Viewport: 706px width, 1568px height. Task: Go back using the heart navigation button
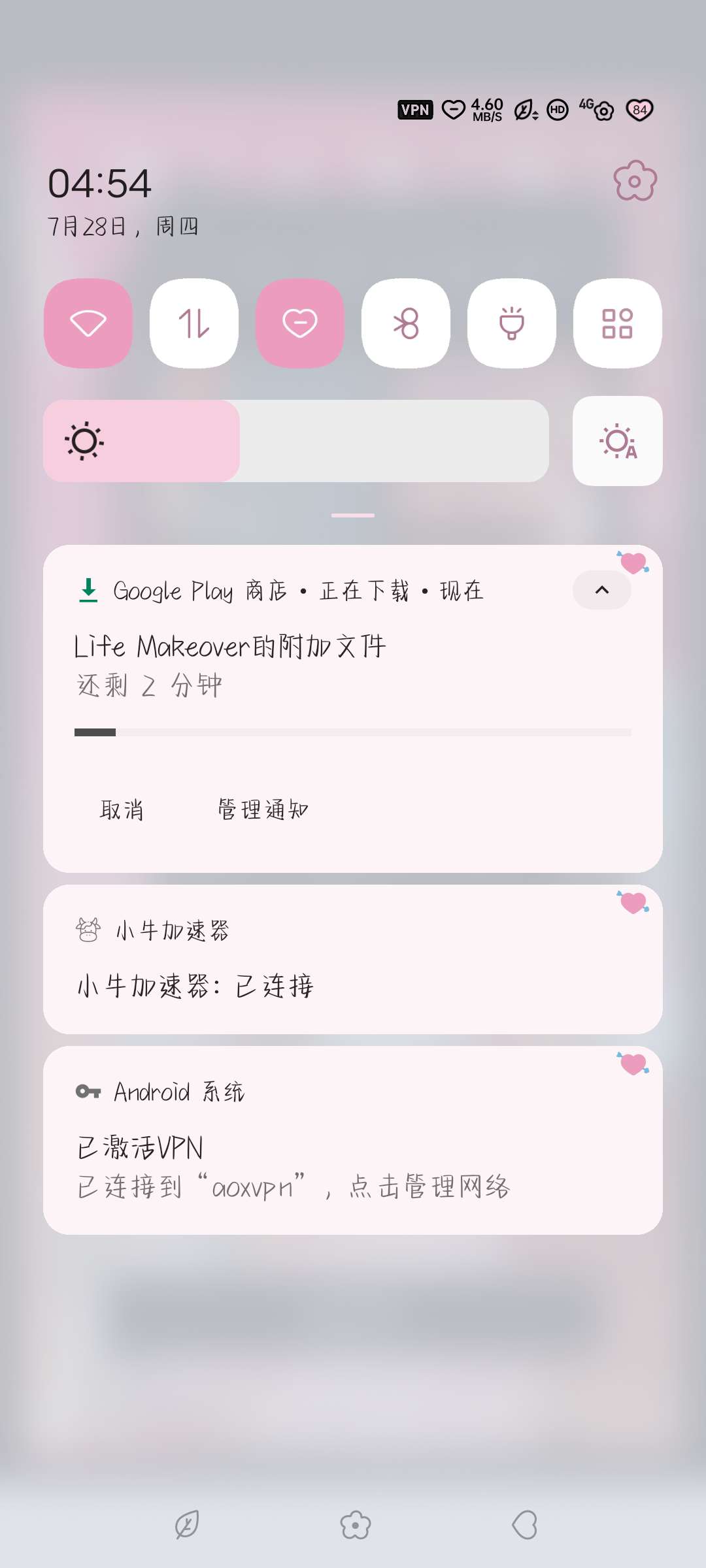pyautogui.click(x=525, y=1526)
